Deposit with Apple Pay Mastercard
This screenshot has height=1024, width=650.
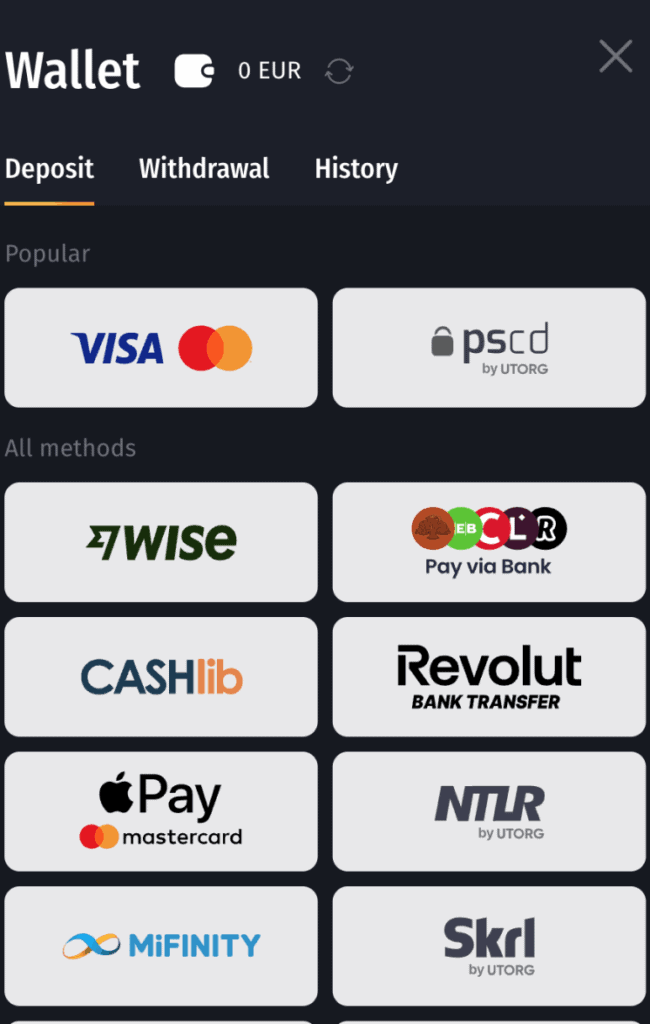click(x=161, y=812)
